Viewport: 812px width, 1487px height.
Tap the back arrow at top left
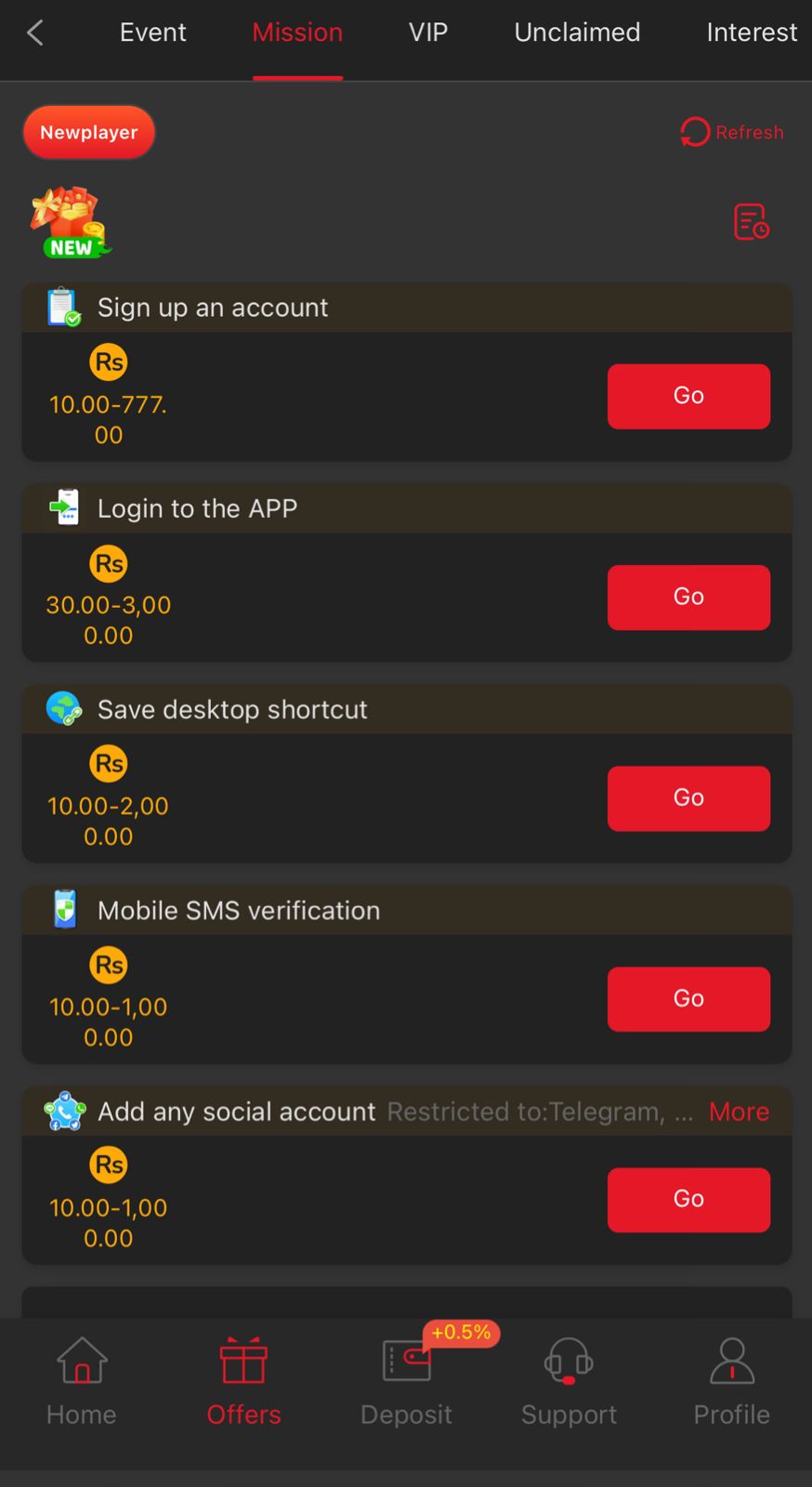pyautogui.click(x=34, y=32)
